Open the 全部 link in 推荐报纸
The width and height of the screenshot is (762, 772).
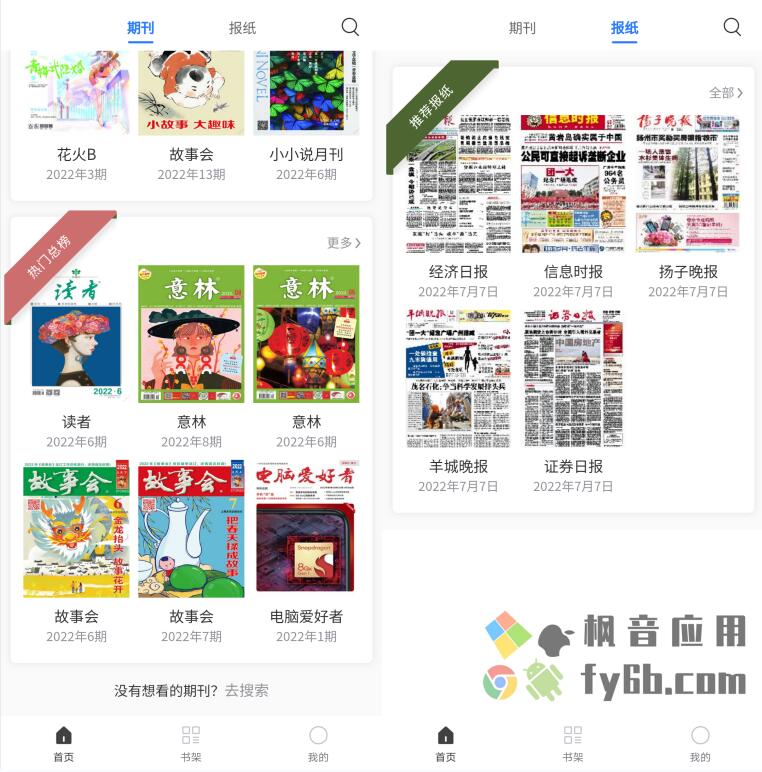tap(726, 93)
